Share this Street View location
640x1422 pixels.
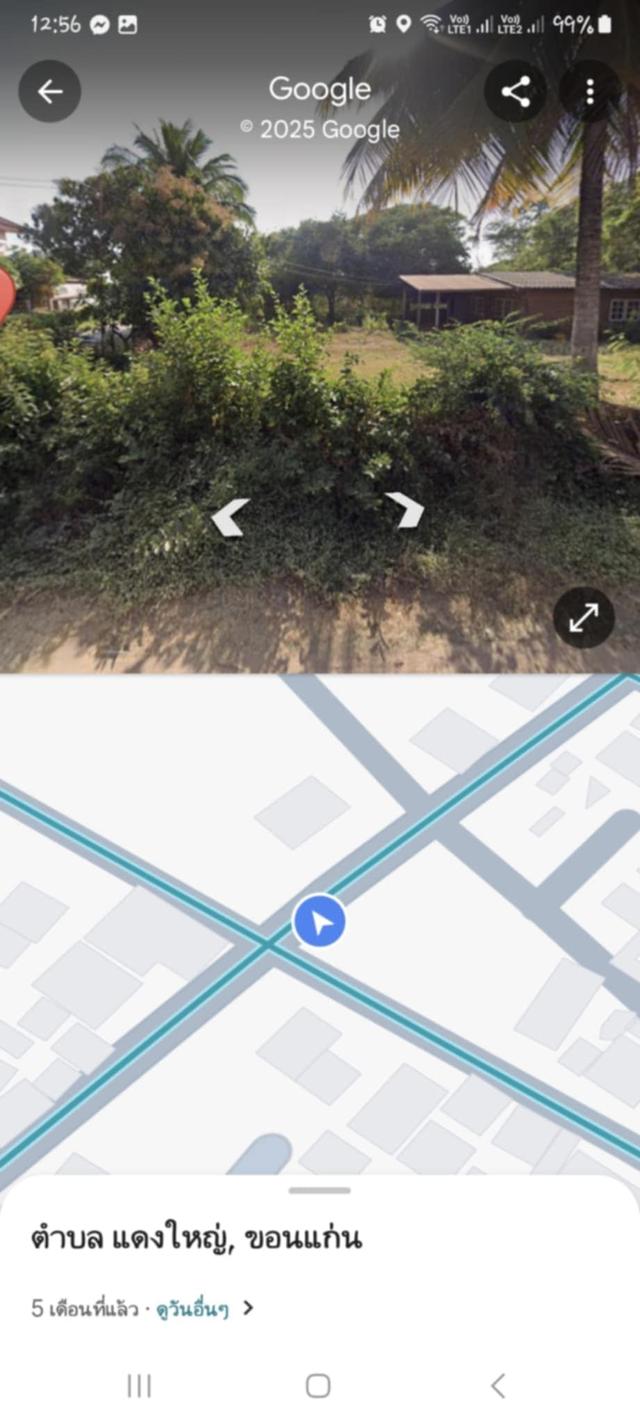point(515,91)
